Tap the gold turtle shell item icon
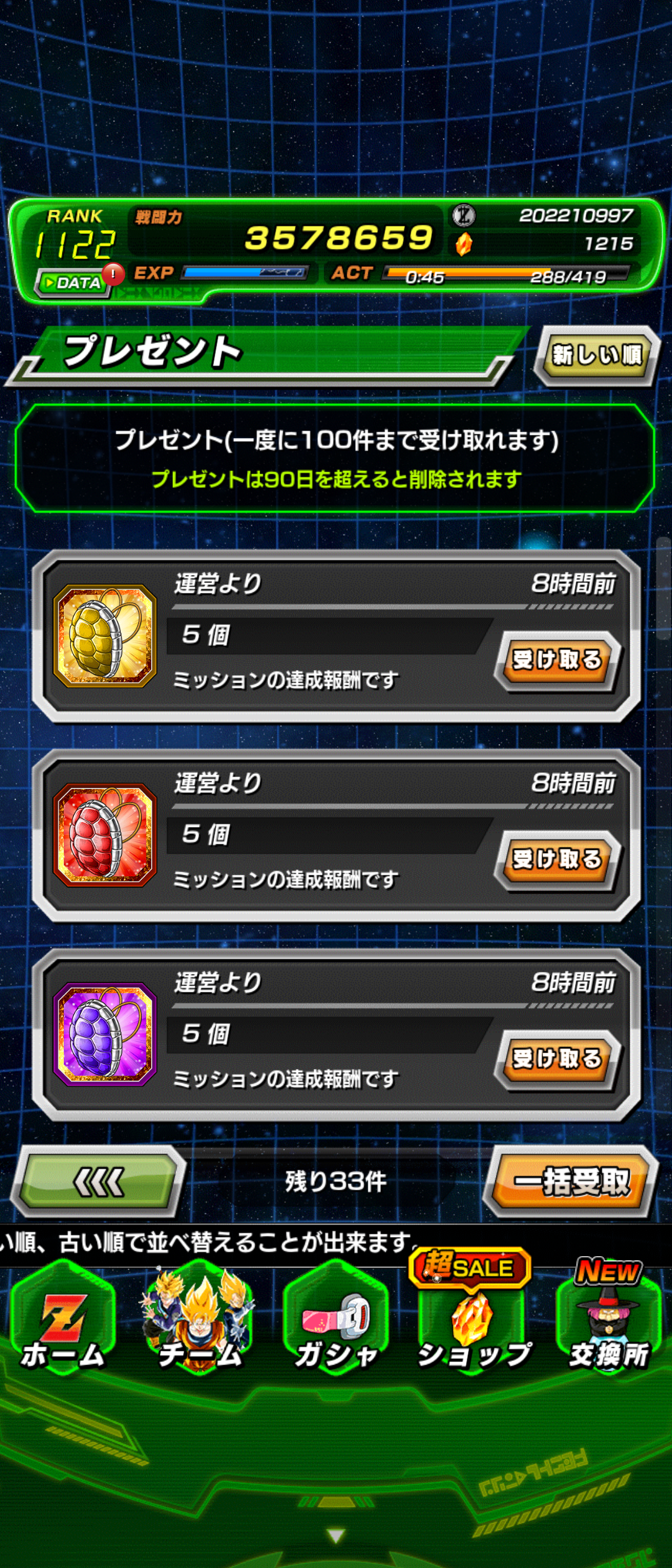 pos(105,636)
